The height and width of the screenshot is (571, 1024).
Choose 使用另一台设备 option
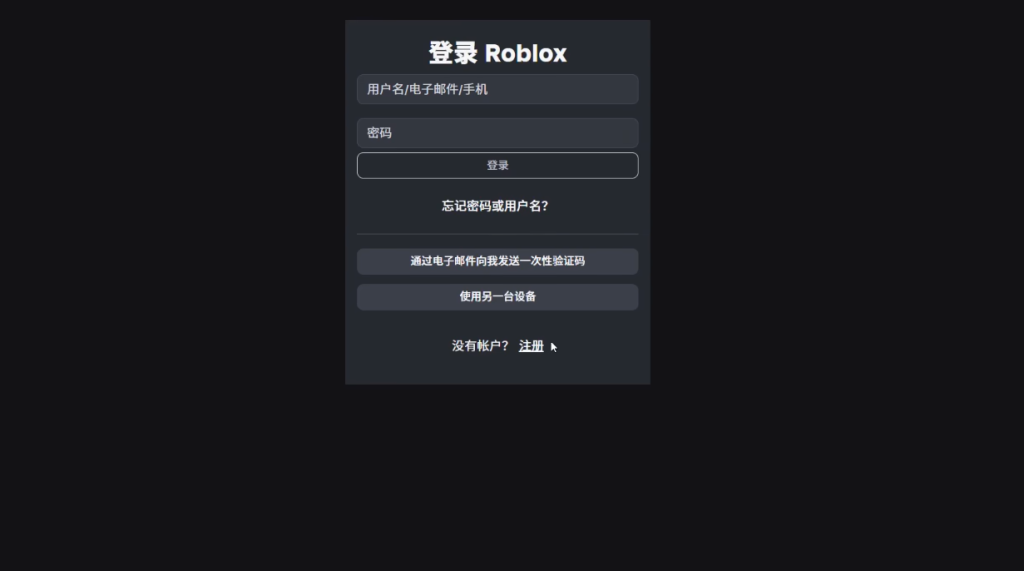pos(497,297)
